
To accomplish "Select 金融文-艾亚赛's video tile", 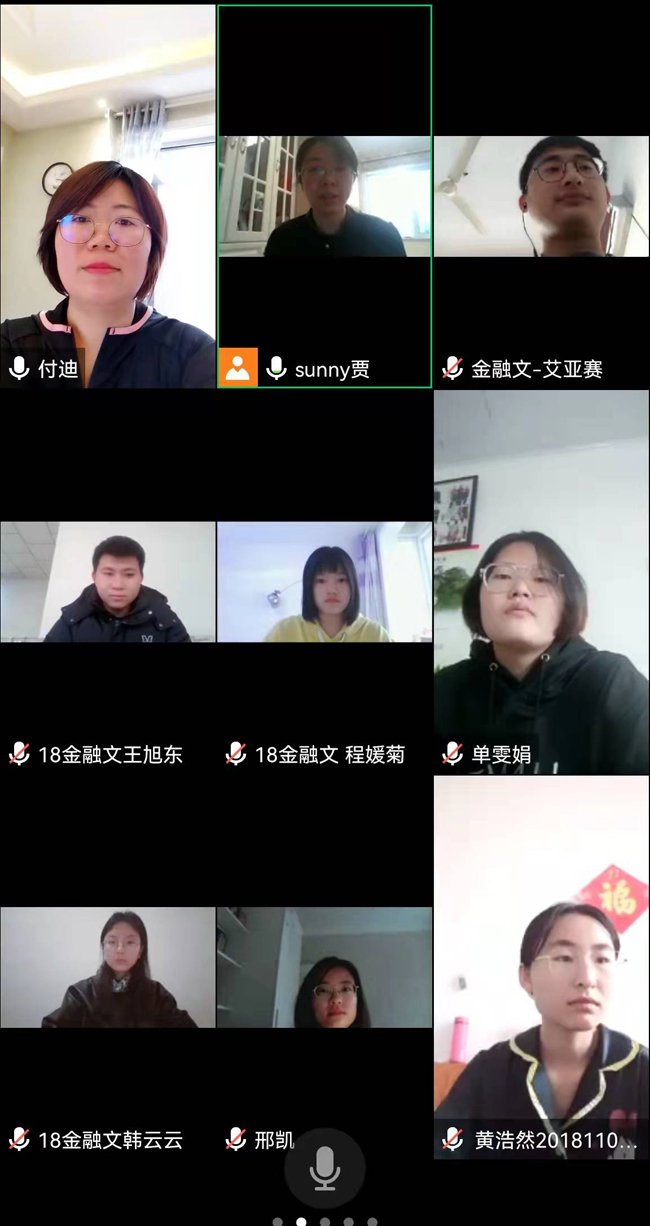I will tap(541, 196).
